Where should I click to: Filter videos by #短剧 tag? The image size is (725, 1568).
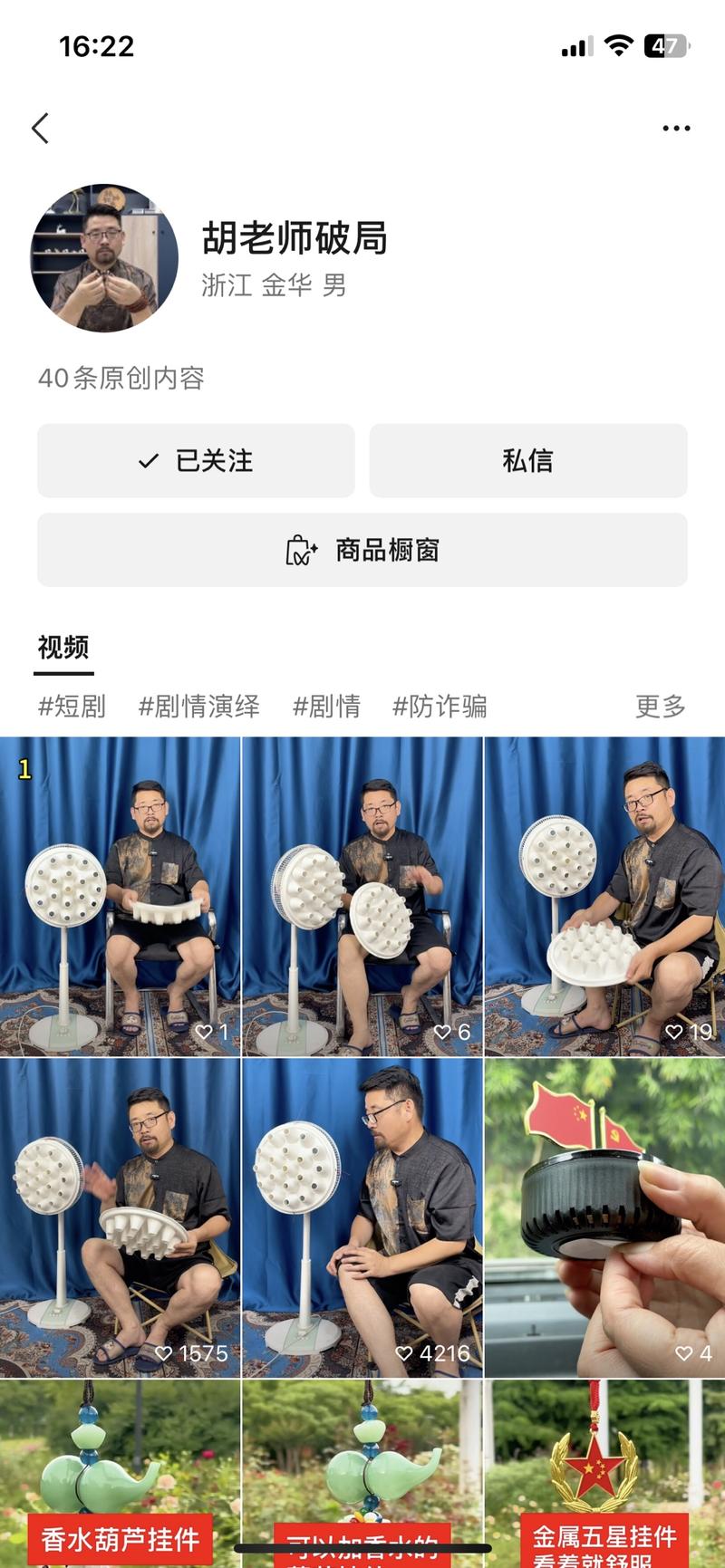[x=72, y=706]
